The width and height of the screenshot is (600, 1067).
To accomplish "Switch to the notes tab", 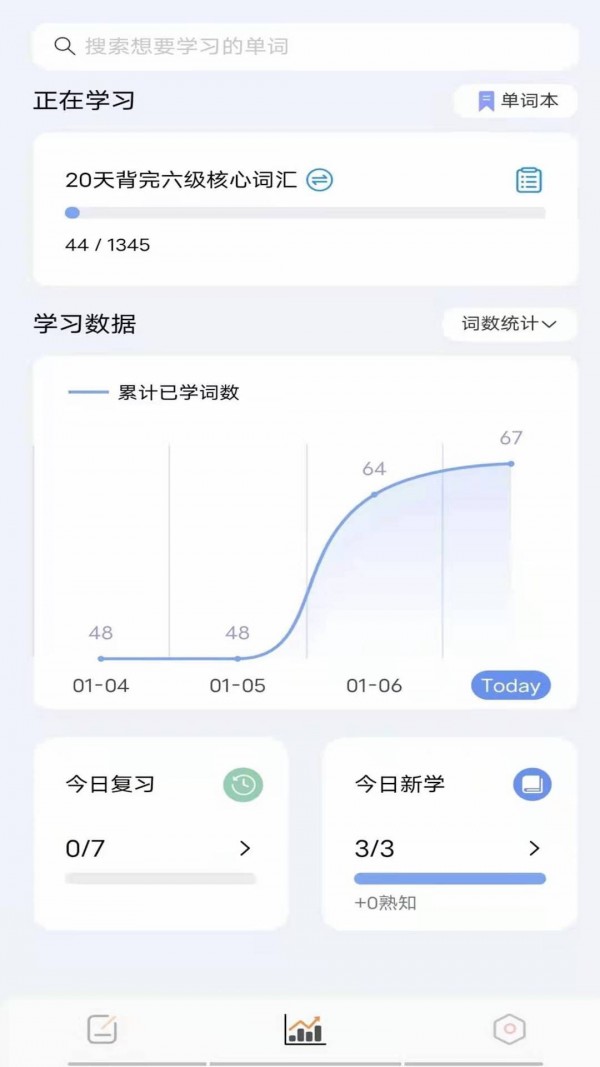I will pos(102,1029).
